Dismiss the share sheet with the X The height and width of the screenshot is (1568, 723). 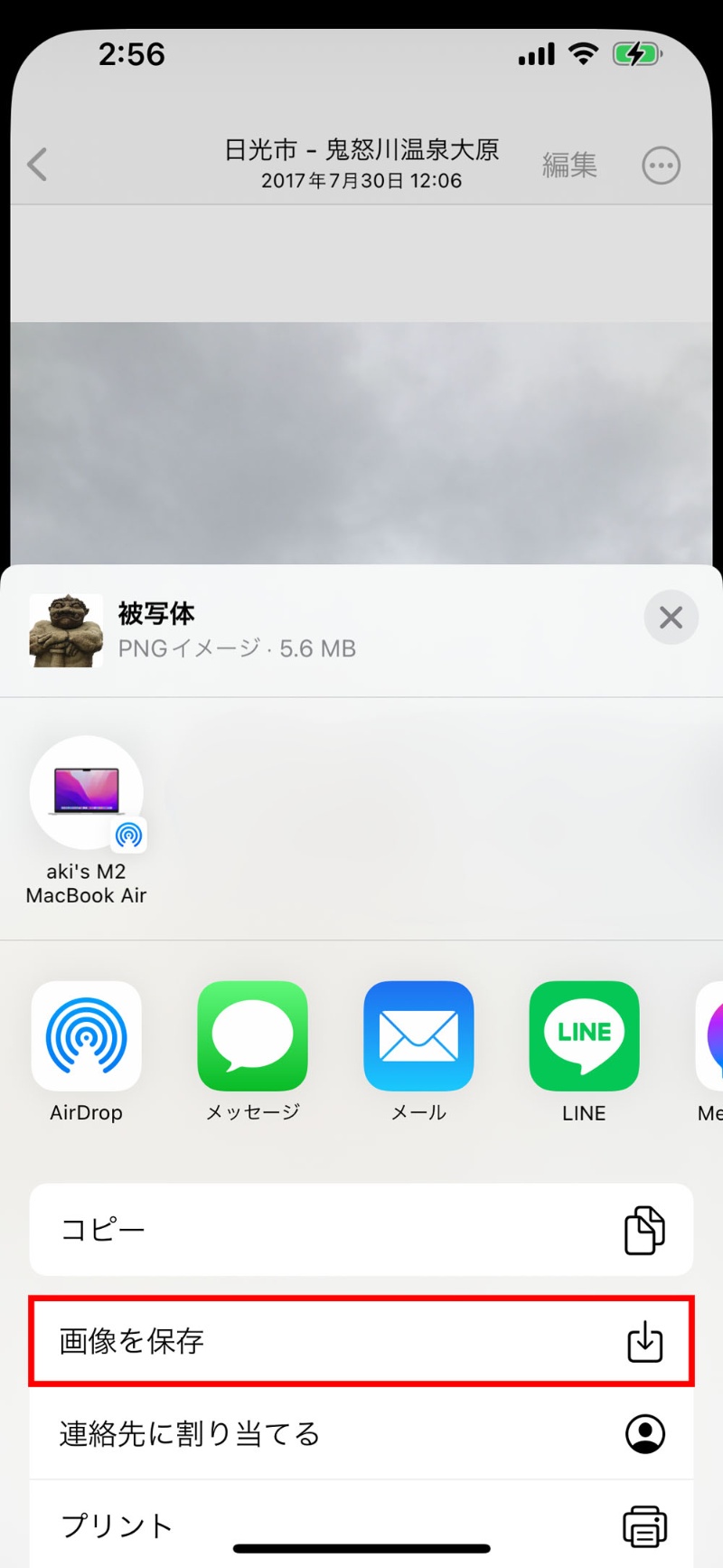click(671, 617)
